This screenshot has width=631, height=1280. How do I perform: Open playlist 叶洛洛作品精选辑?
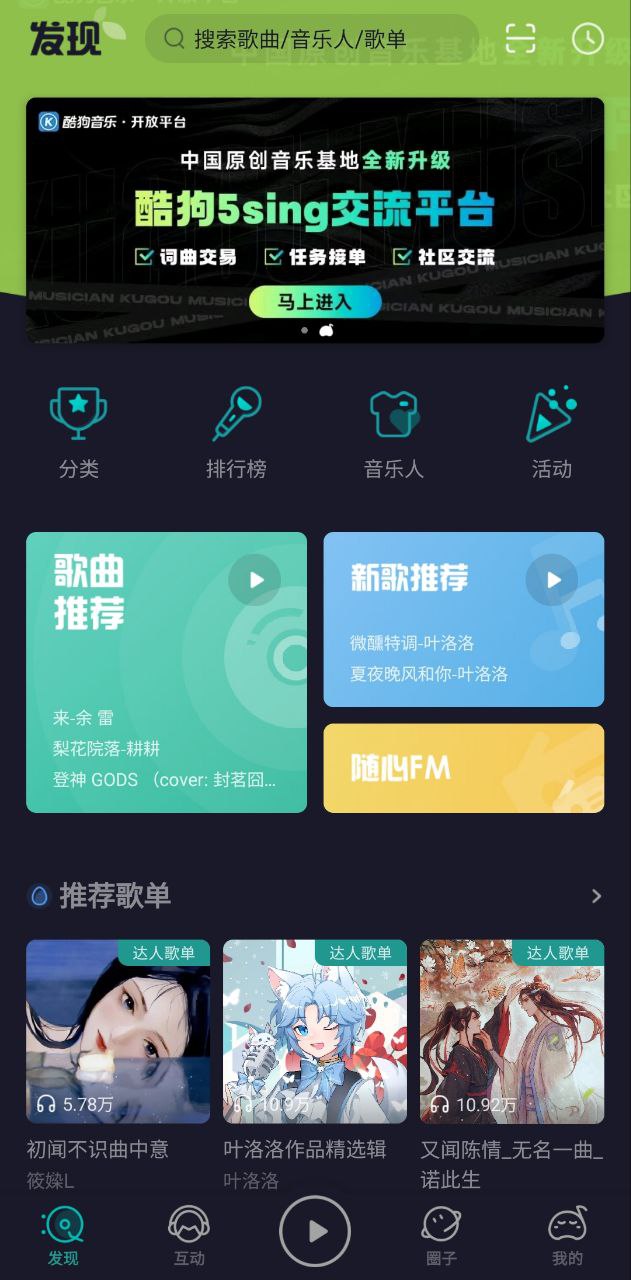pos(314,1031)
